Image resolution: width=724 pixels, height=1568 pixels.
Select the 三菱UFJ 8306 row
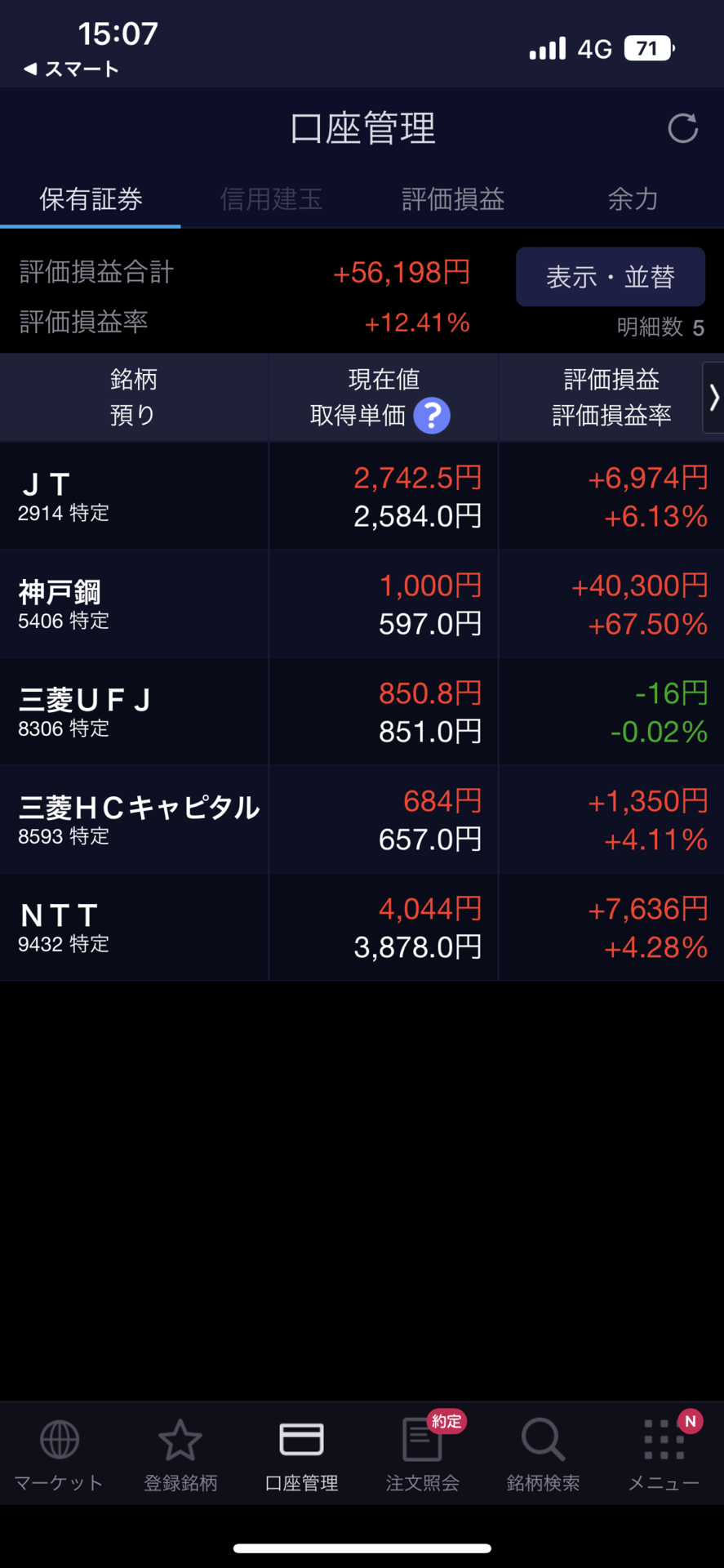[134, 711]
